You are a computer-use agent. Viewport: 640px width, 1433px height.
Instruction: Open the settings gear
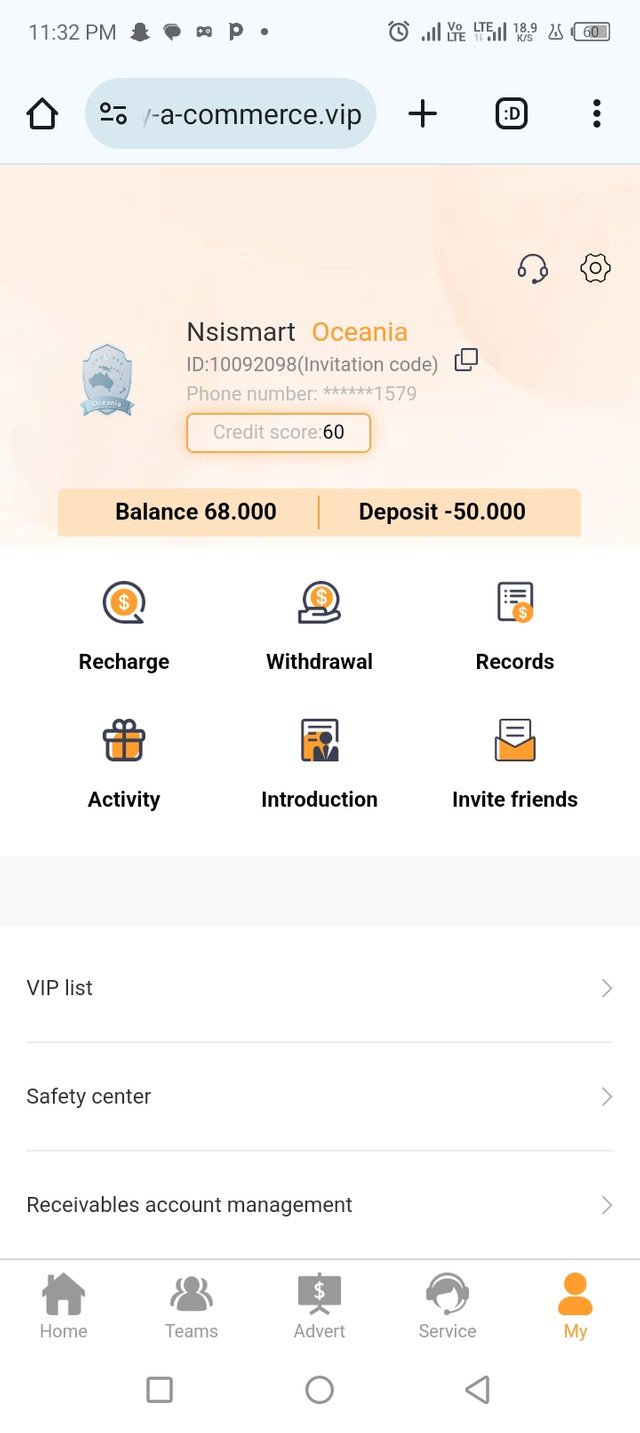[595, 268]
